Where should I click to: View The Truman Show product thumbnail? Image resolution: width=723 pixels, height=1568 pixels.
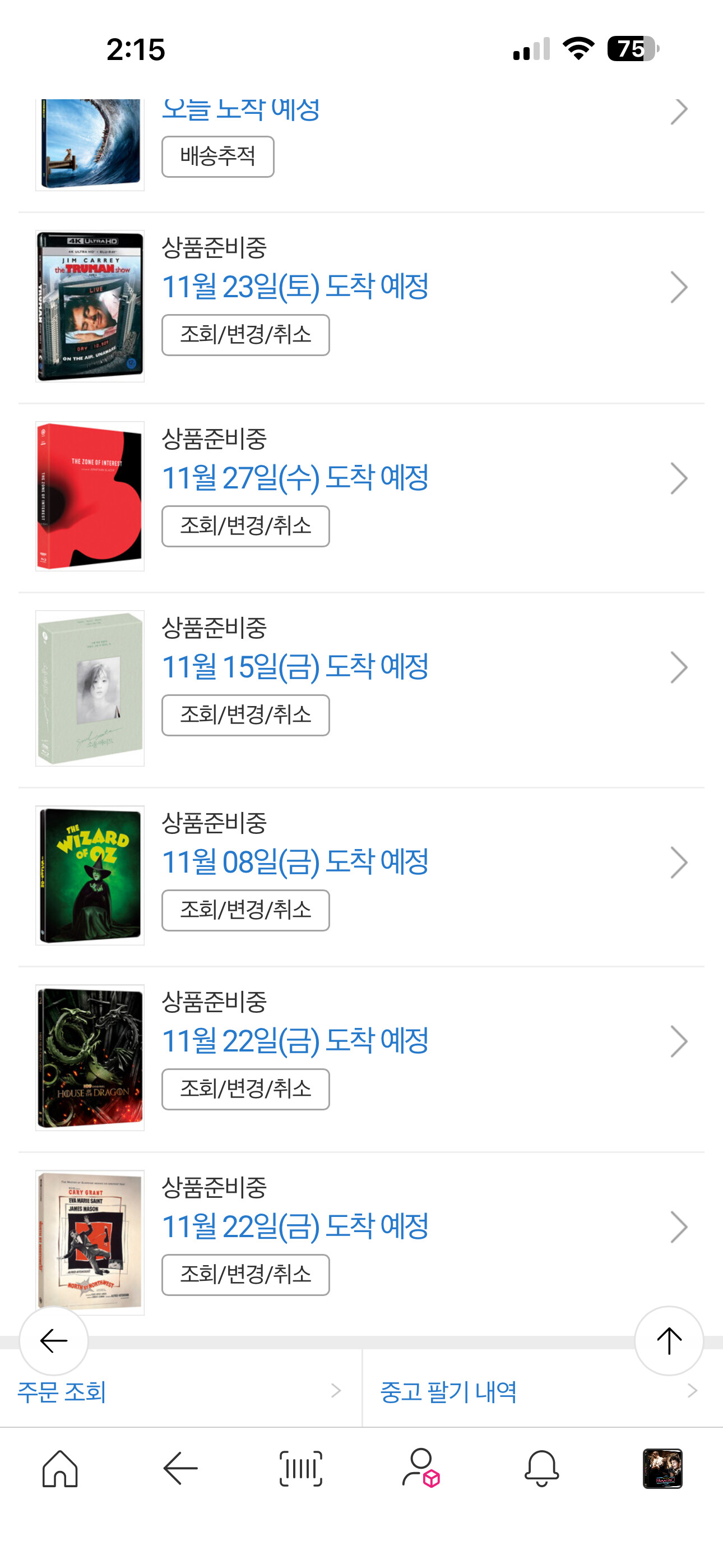[90, 306]
